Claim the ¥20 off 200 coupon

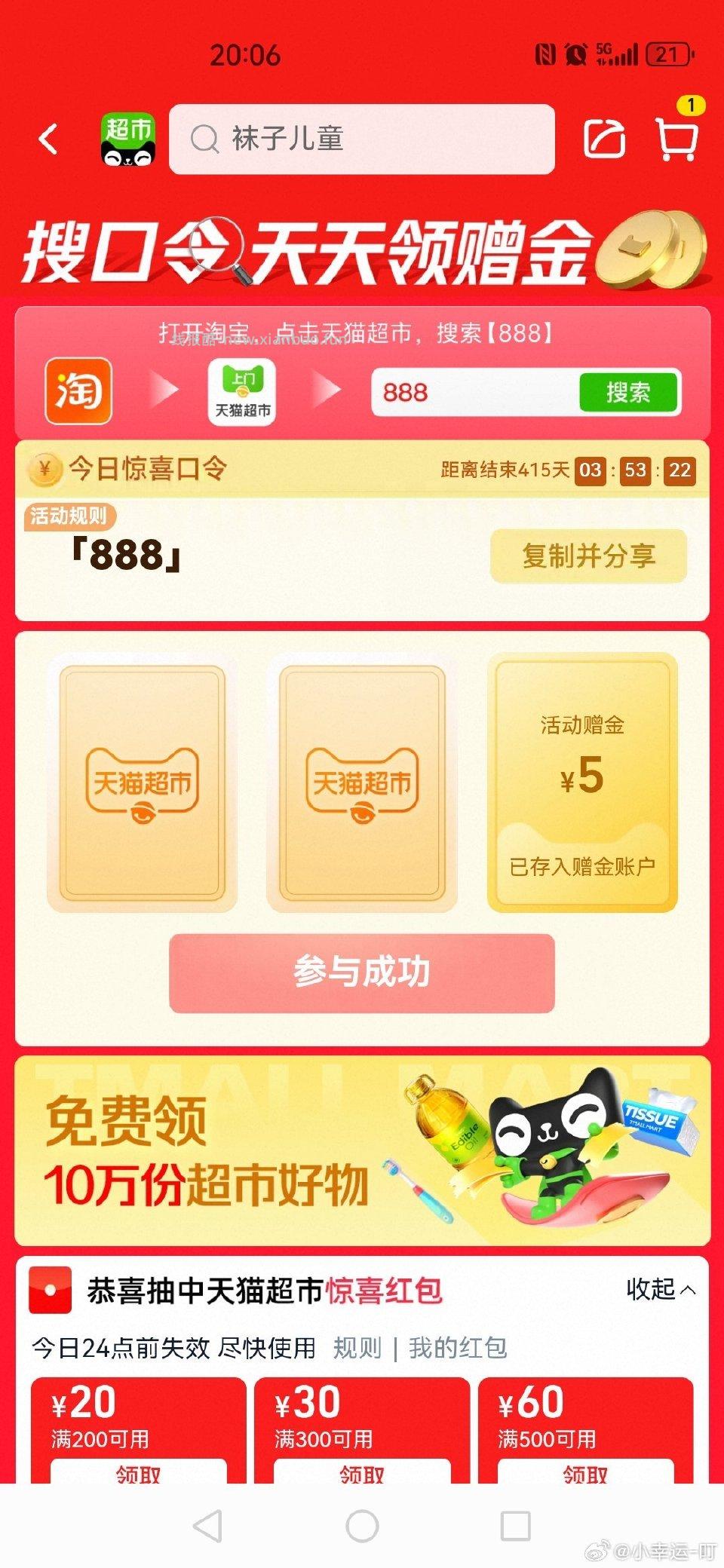tap(138, 1472)
